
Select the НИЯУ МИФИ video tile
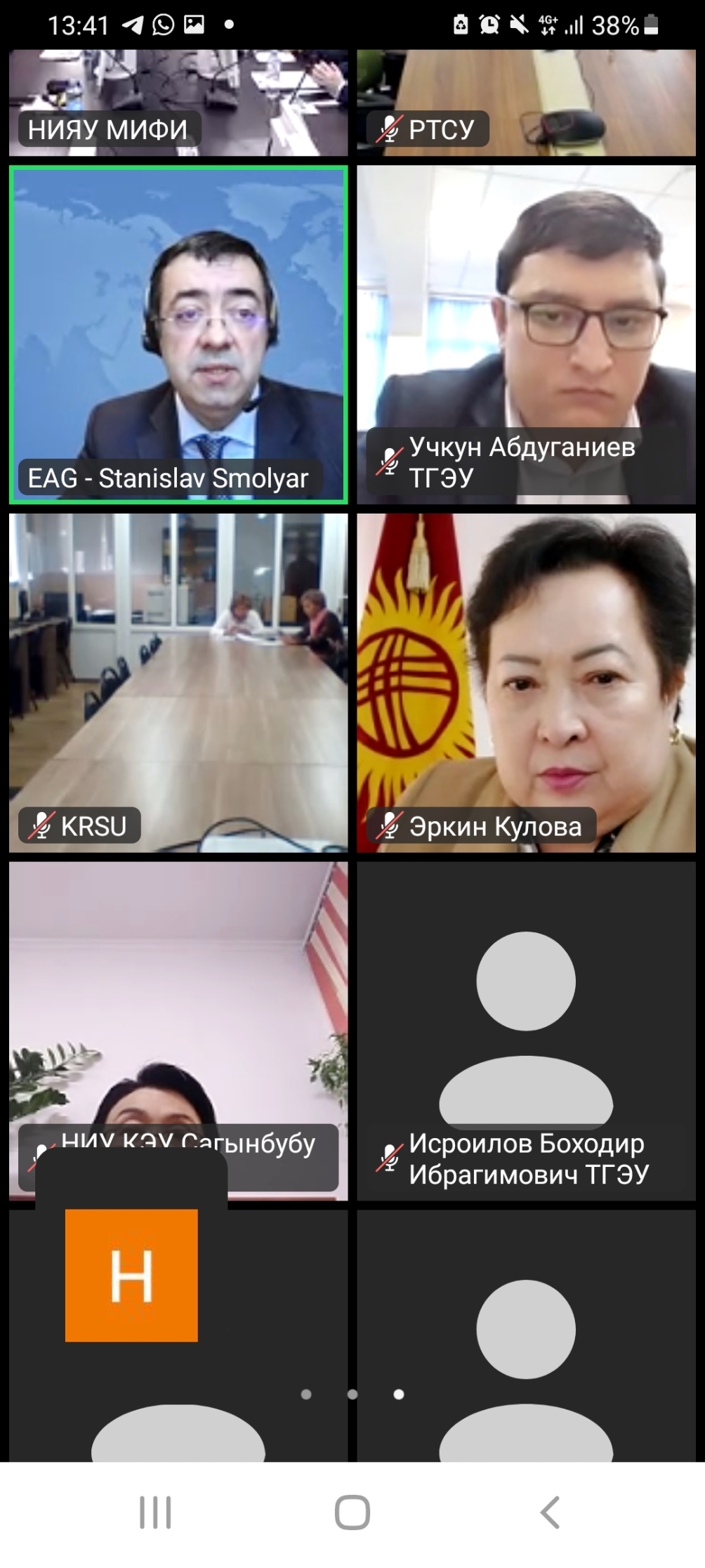(178, 103)
